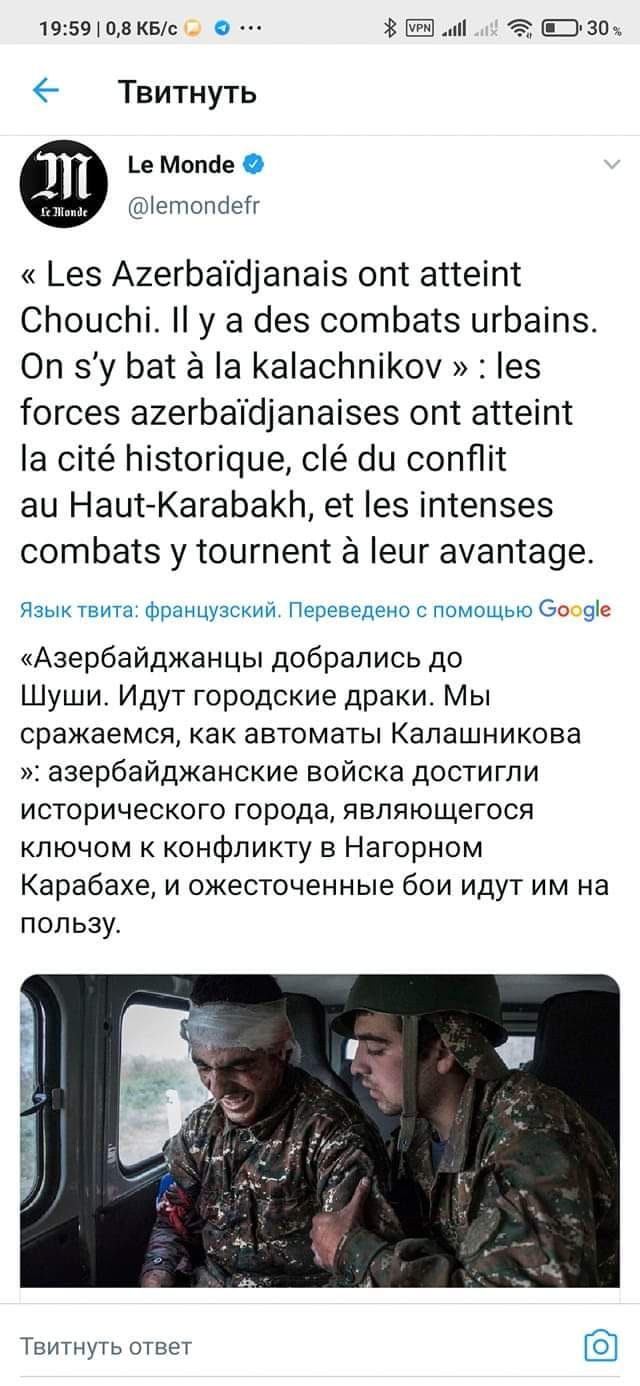Open Le Monde's profile avatar
The width and height of the screenshot is (640, 1386).
click(x=64, y=187)
